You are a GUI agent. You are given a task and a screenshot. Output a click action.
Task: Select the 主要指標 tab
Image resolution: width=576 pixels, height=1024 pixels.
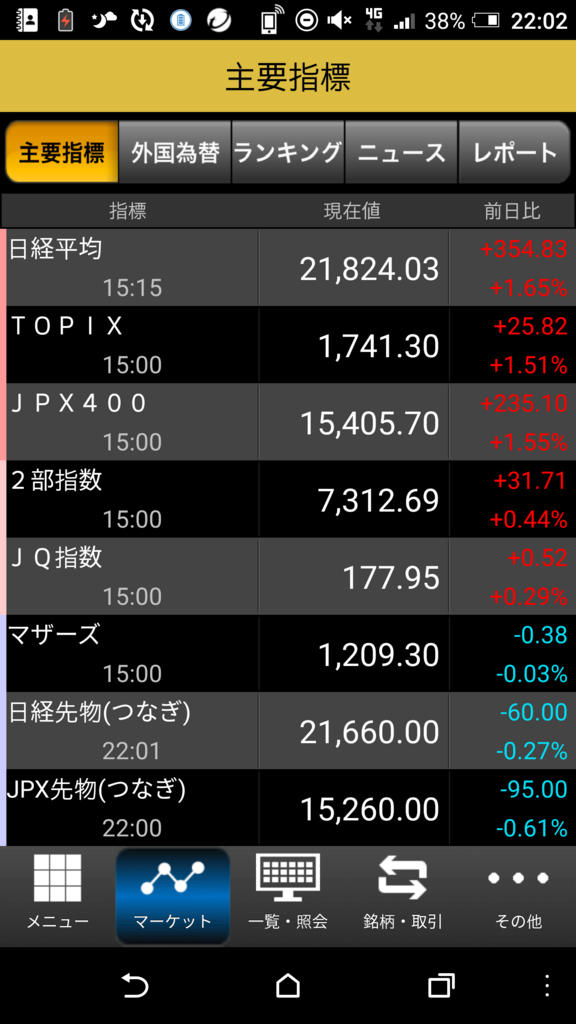click(x=61, y=152)
